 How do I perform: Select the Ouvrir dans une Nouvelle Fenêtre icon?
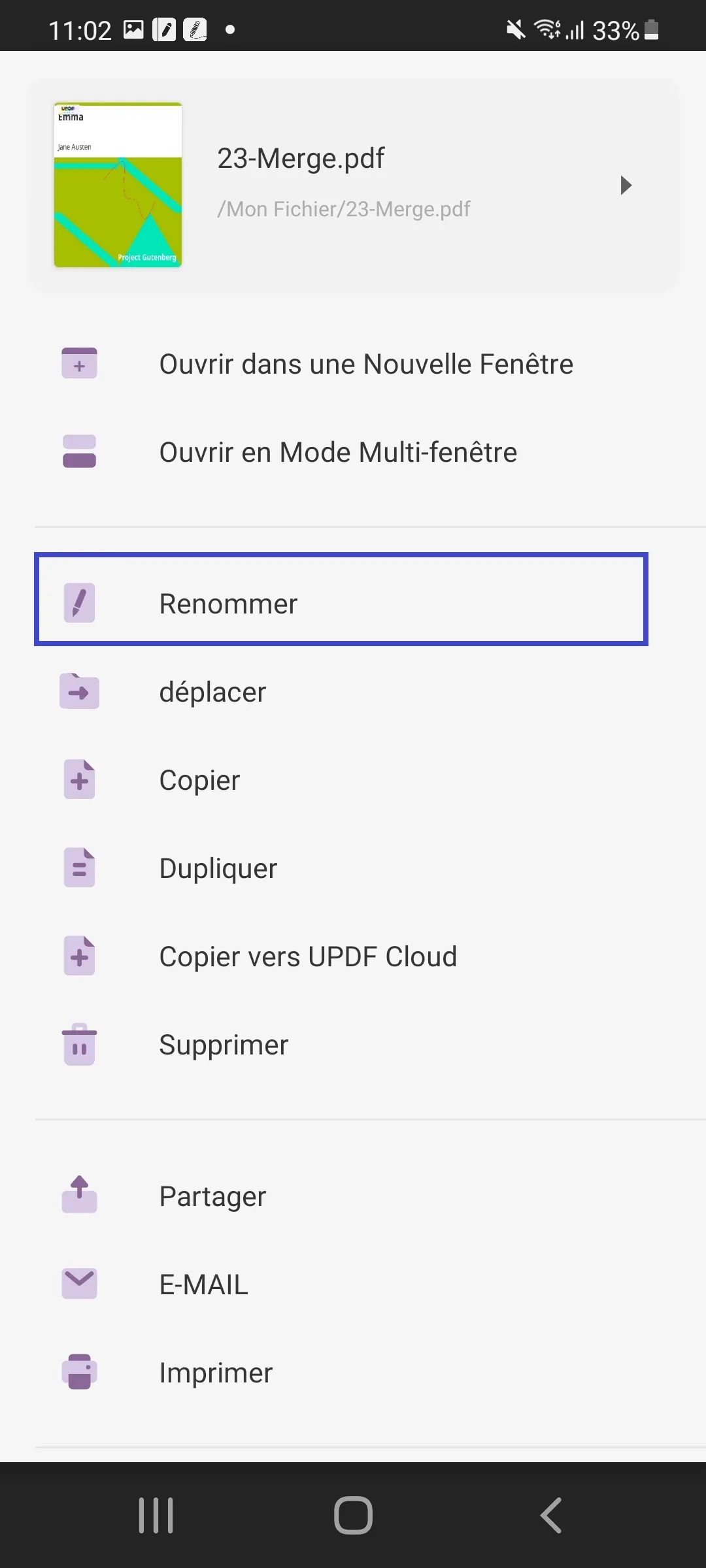coord(78,363)
